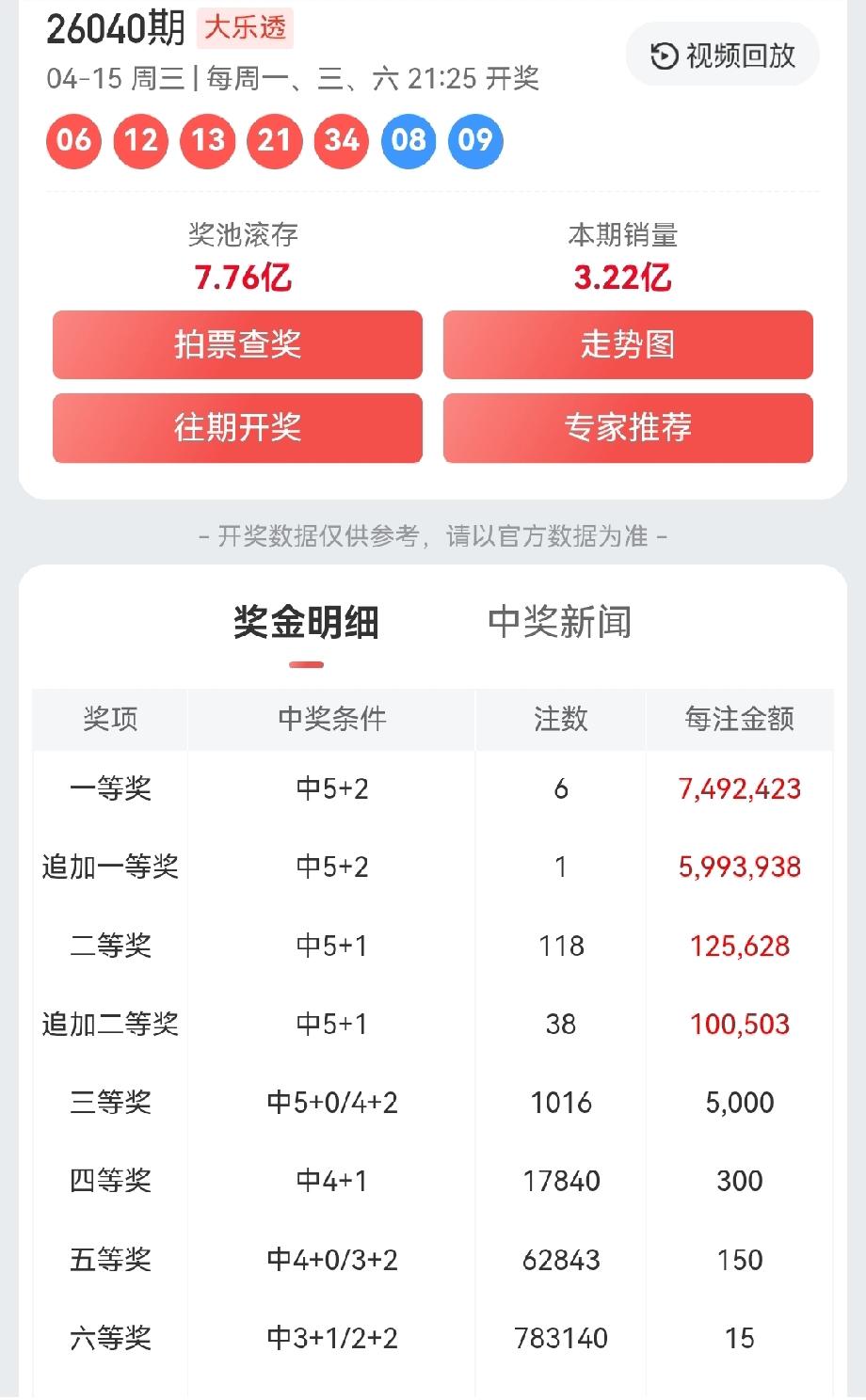Image resolution: width=866 pixels, height=1400 pixels.
Task: Open the 视频回放 replay button
Action: pos(720,55)
